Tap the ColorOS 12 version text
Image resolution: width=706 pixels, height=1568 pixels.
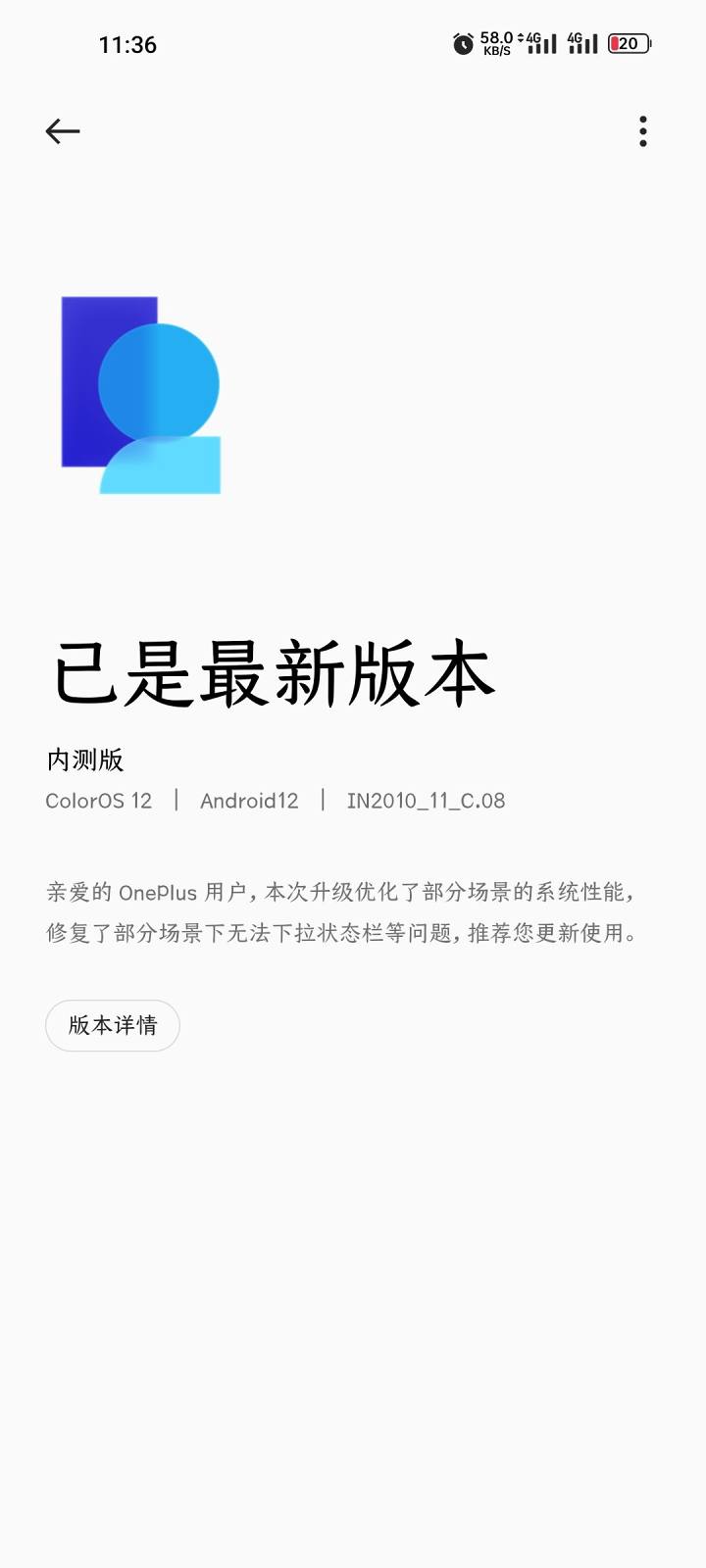tap(99, 801)
